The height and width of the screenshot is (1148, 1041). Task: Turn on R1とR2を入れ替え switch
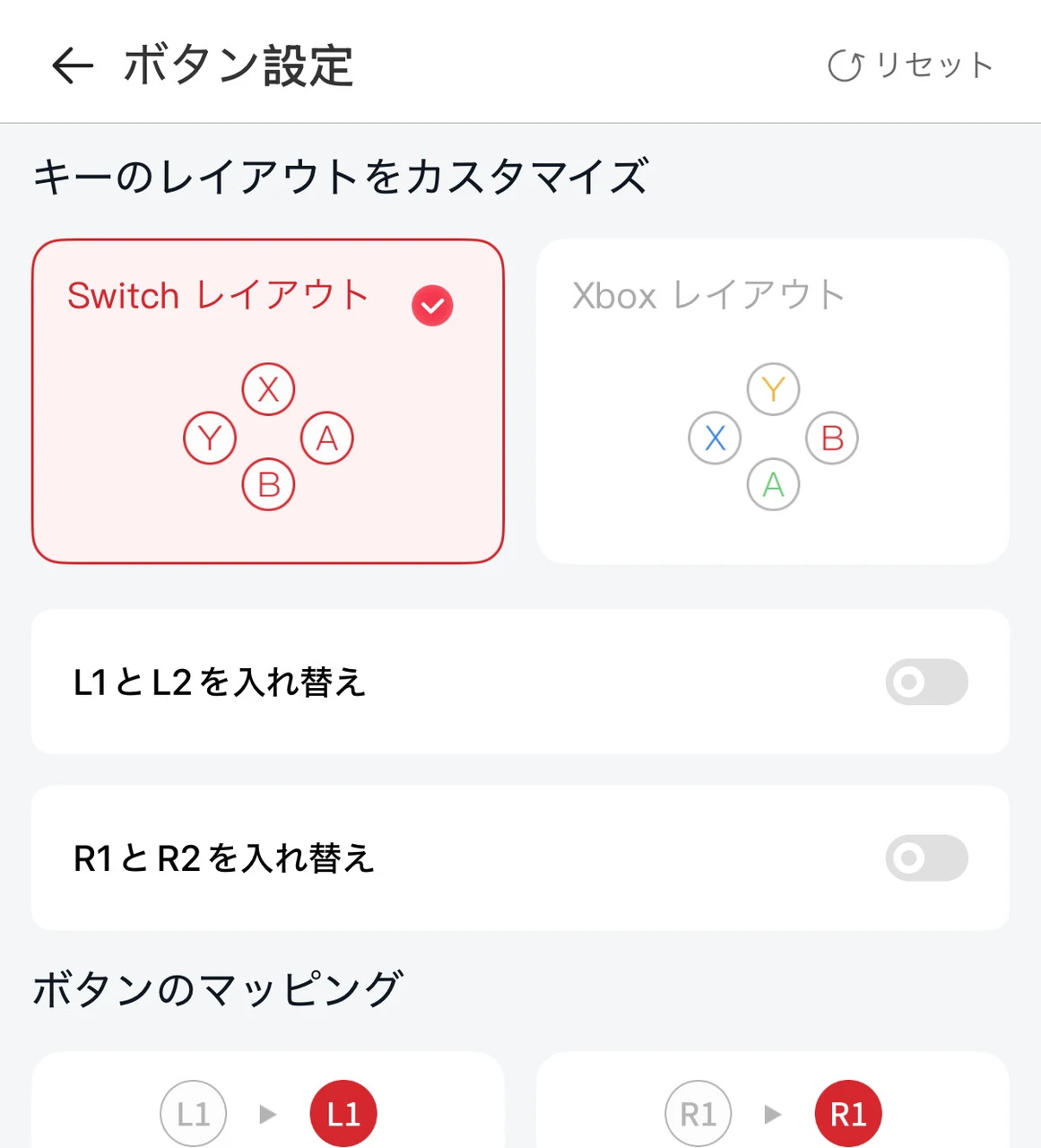926,858
